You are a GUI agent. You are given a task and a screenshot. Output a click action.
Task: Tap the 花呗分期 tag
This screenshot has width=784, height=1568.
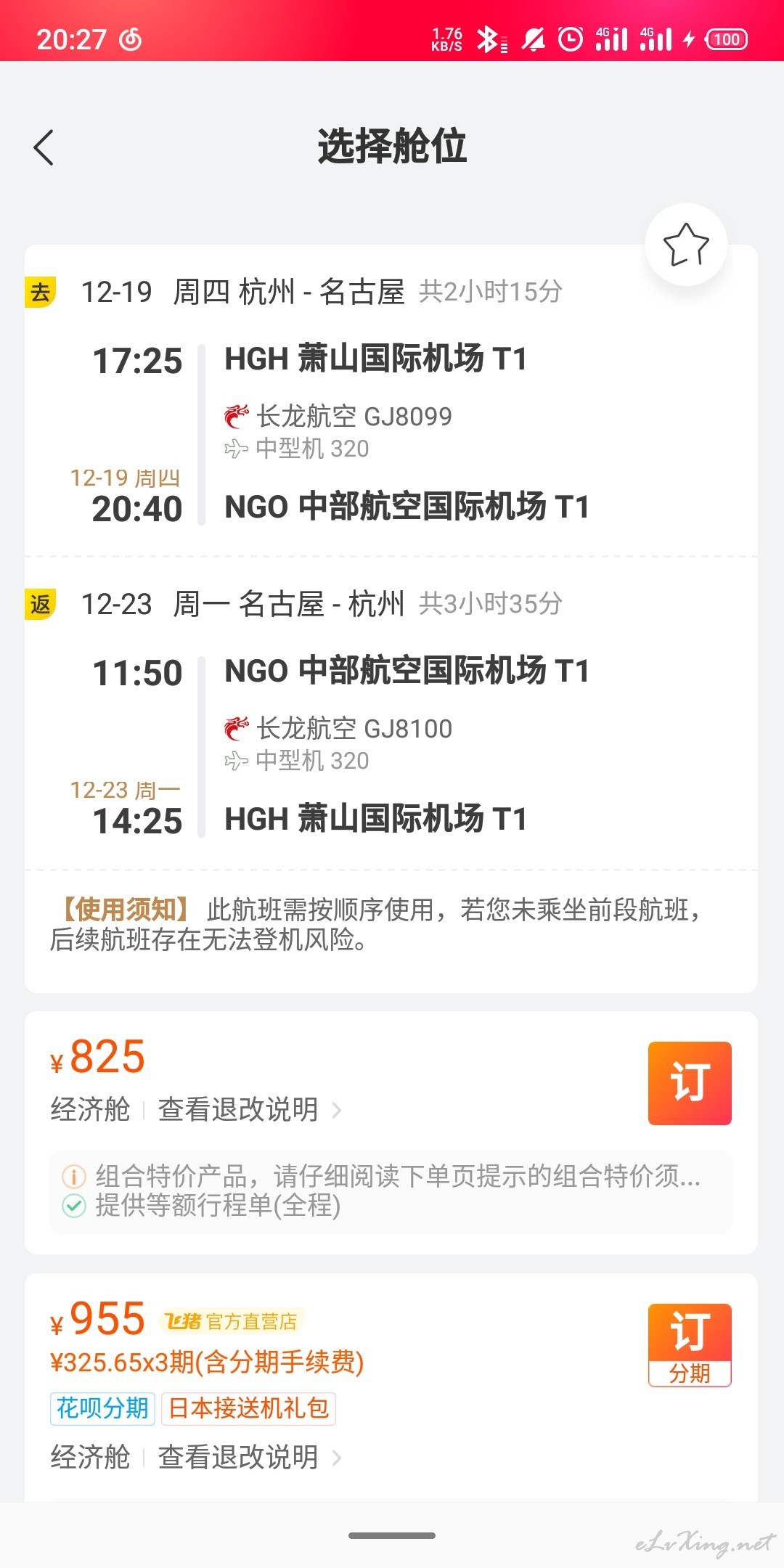coord(102,1408)
